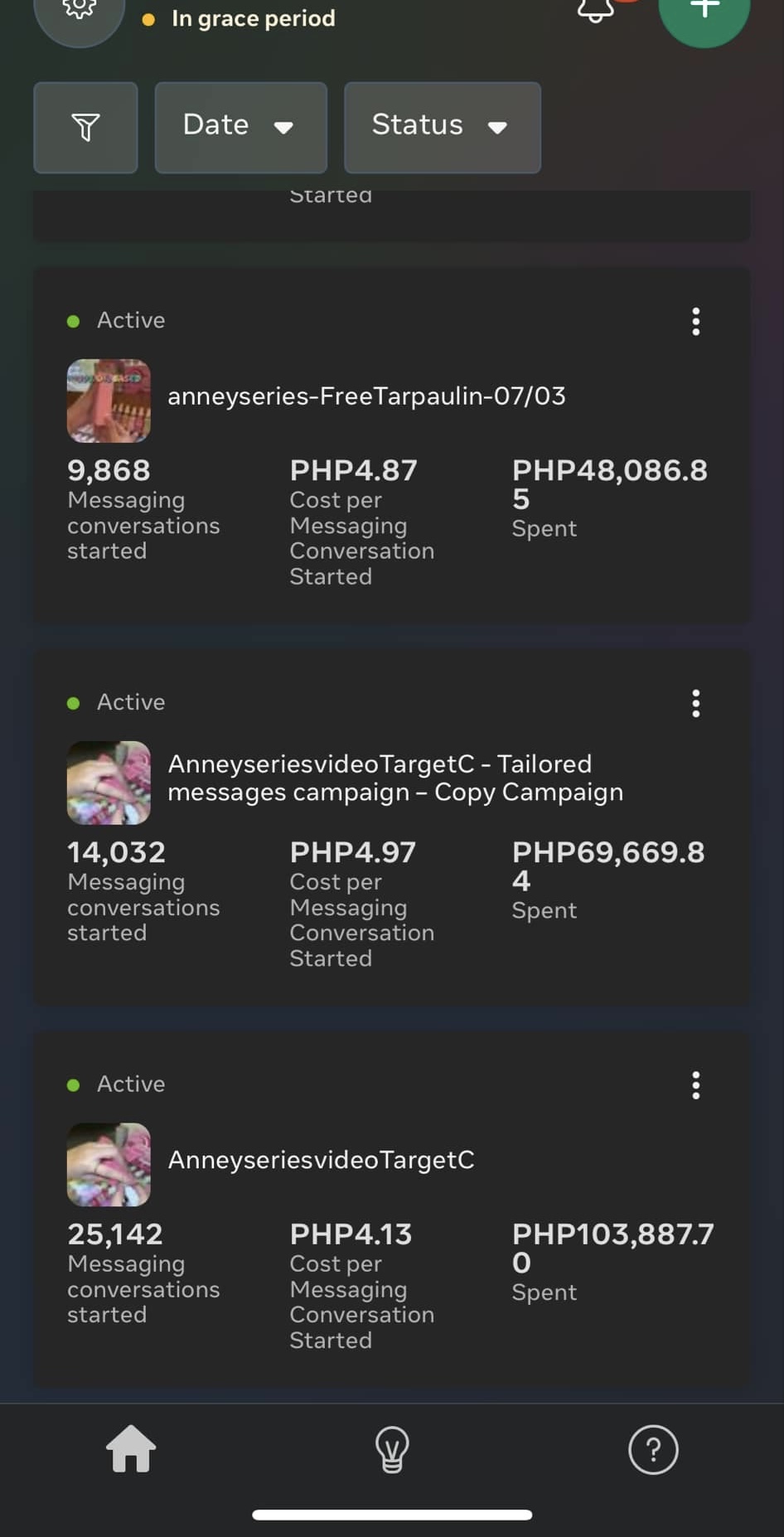784x1537 pixels.
Task: Open the filter funnel button
Action: [85, 128]
